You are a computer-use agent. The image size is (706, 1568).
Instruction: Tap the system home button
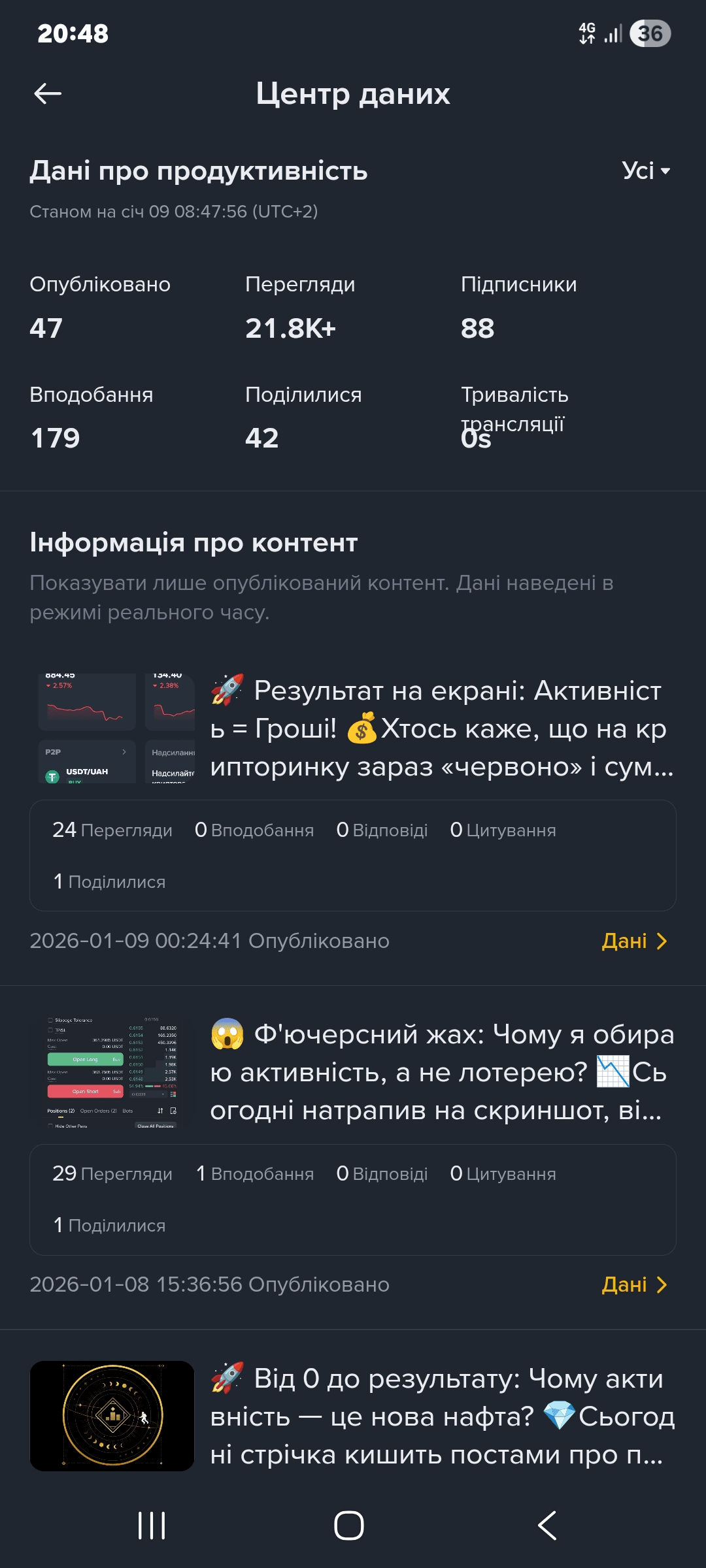click(x=349, y=1526)
